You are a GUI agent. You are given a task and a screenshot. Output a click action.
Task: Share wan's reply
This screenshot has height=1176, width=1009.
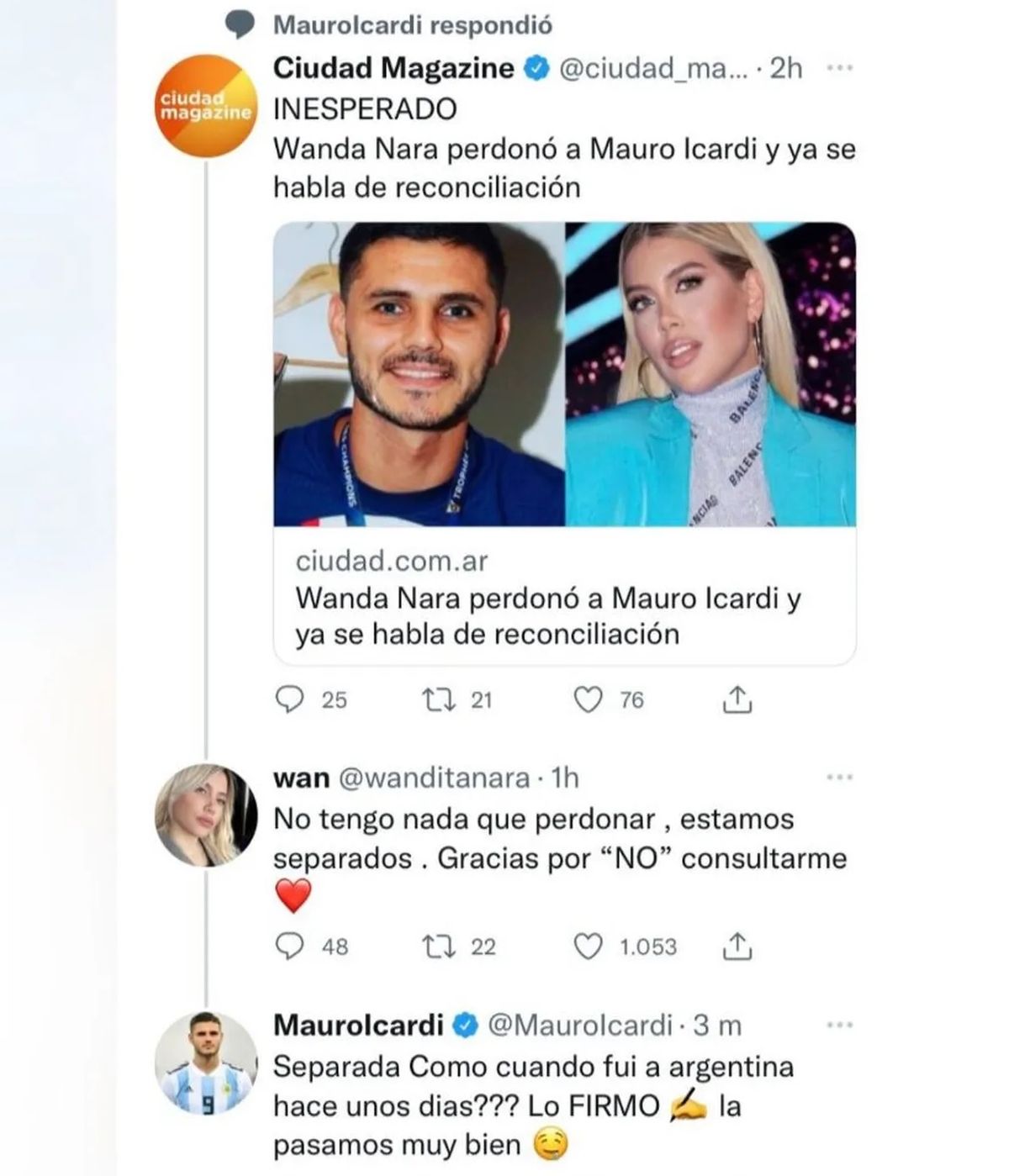point(737,947)
